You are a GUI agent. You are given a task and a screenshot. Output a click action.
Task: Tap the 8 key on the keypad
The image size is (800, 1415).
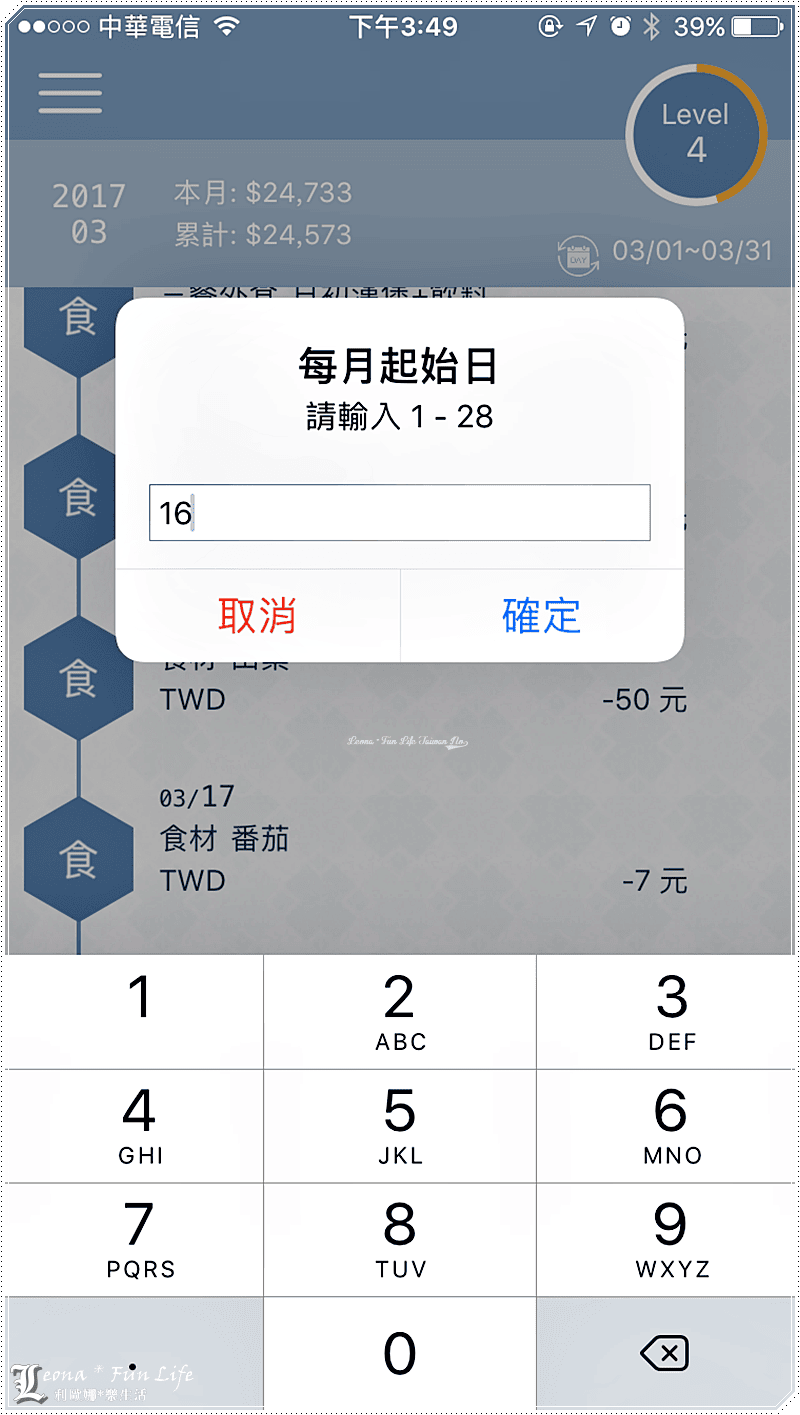(400, 1240)
